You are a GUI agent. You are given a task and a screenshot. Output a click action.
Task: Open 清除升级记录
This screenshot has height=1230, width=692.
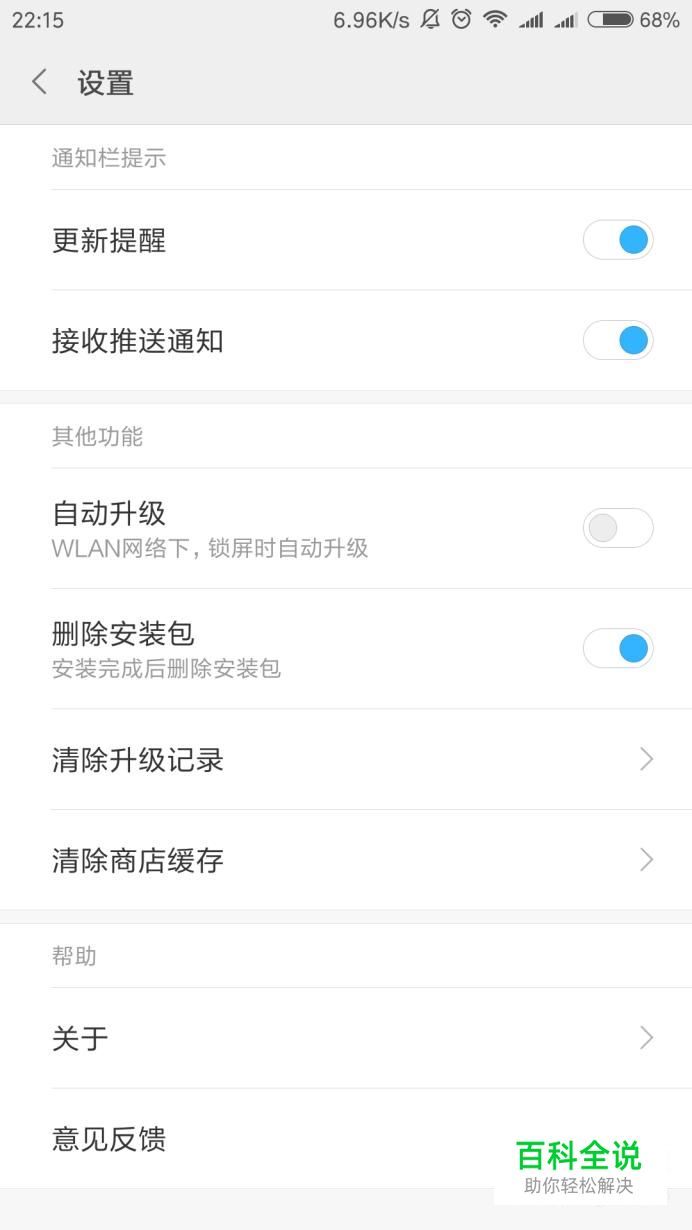346,760
